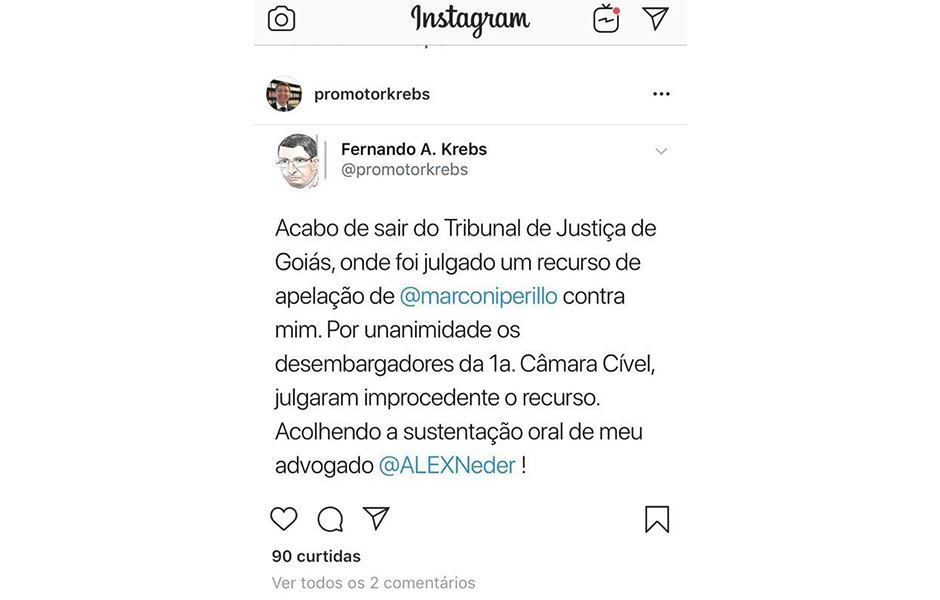
Task: View the 90 curtidas list
Action: click(x=316, y=556)
